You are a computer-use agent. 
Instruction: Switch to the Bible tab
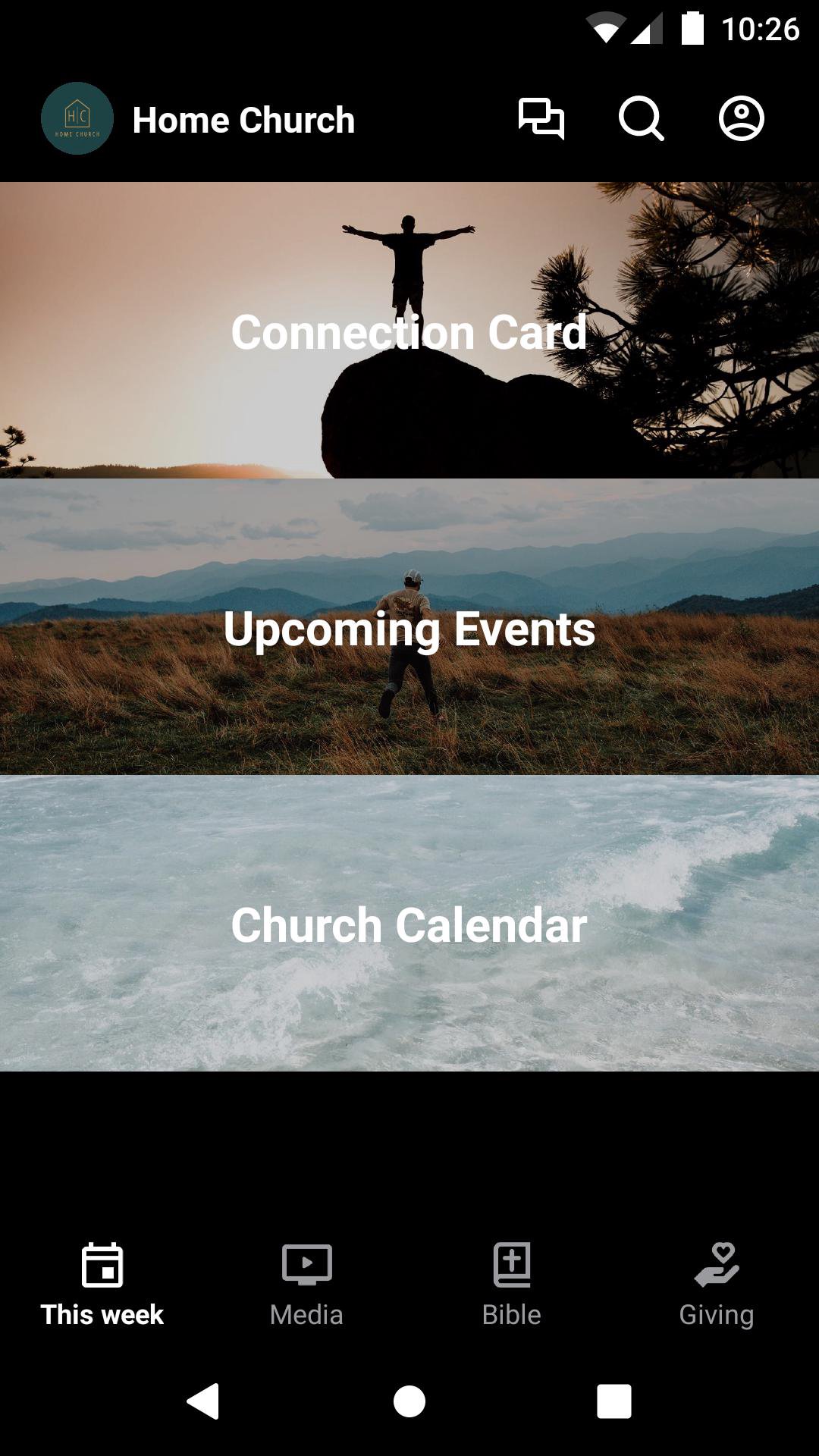512,1285
